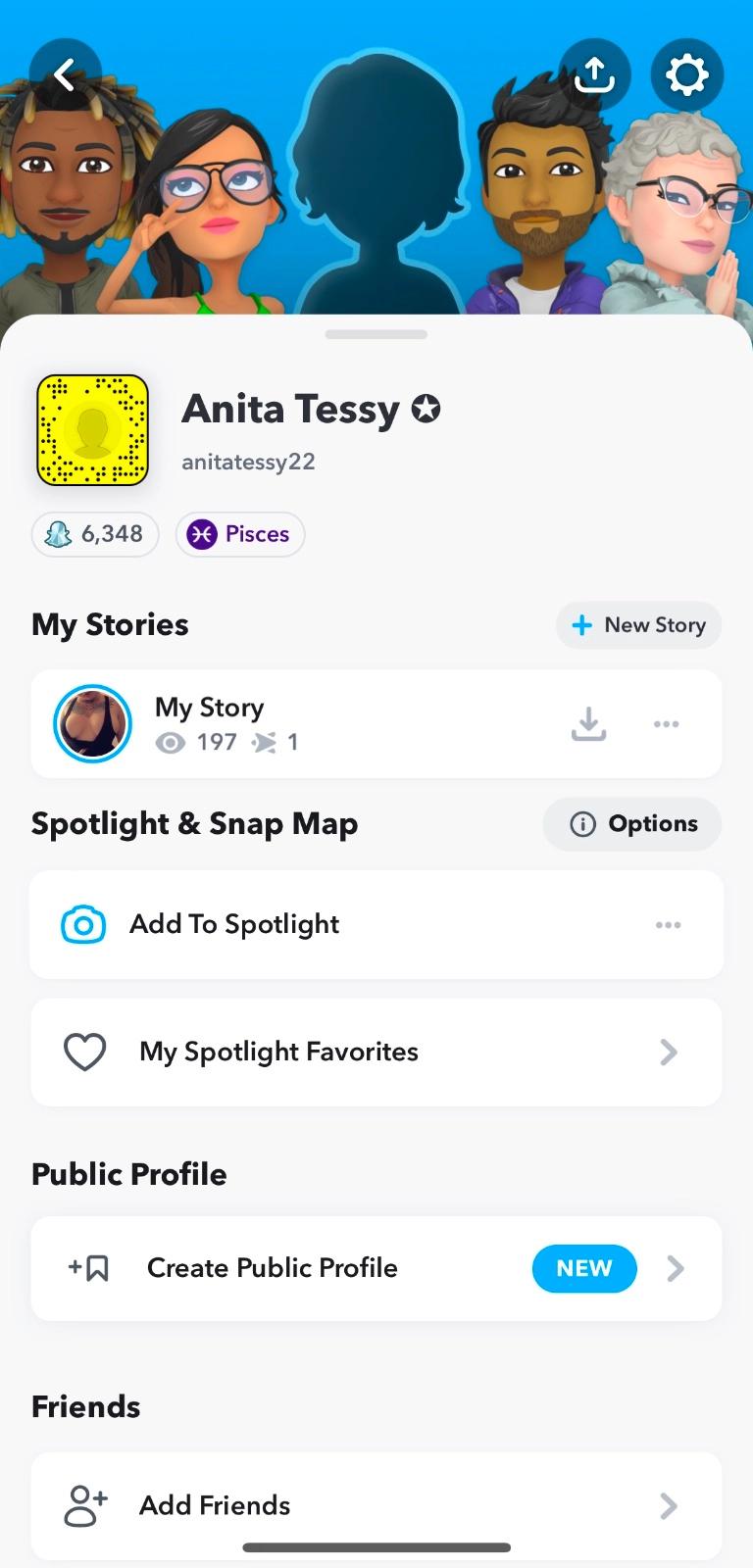Open more options for Add To Spotlight
The height and width of the screenshot is (1568, 753).
click(x=668, y=924)
